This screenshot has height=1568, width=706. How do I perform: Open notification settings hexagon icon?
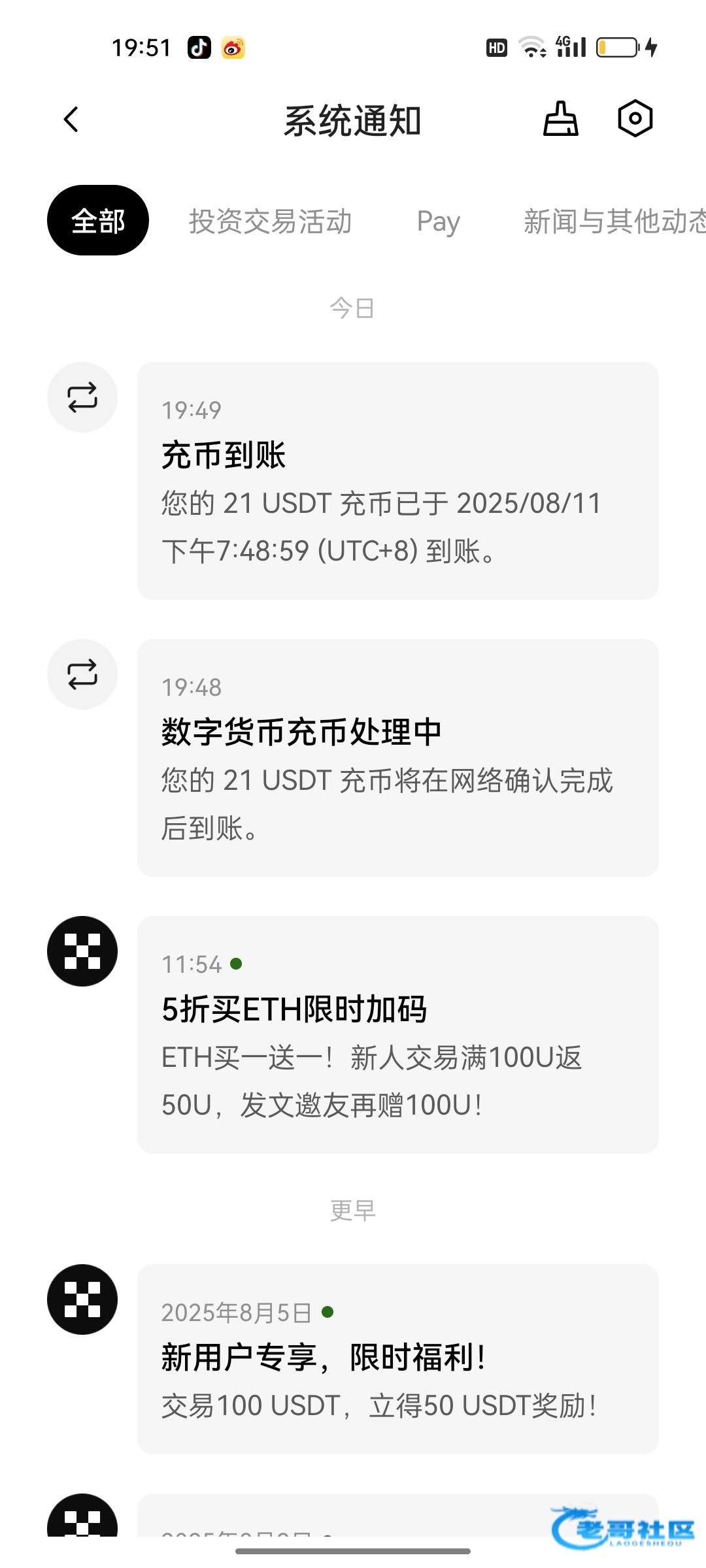[x=635, y=119]
